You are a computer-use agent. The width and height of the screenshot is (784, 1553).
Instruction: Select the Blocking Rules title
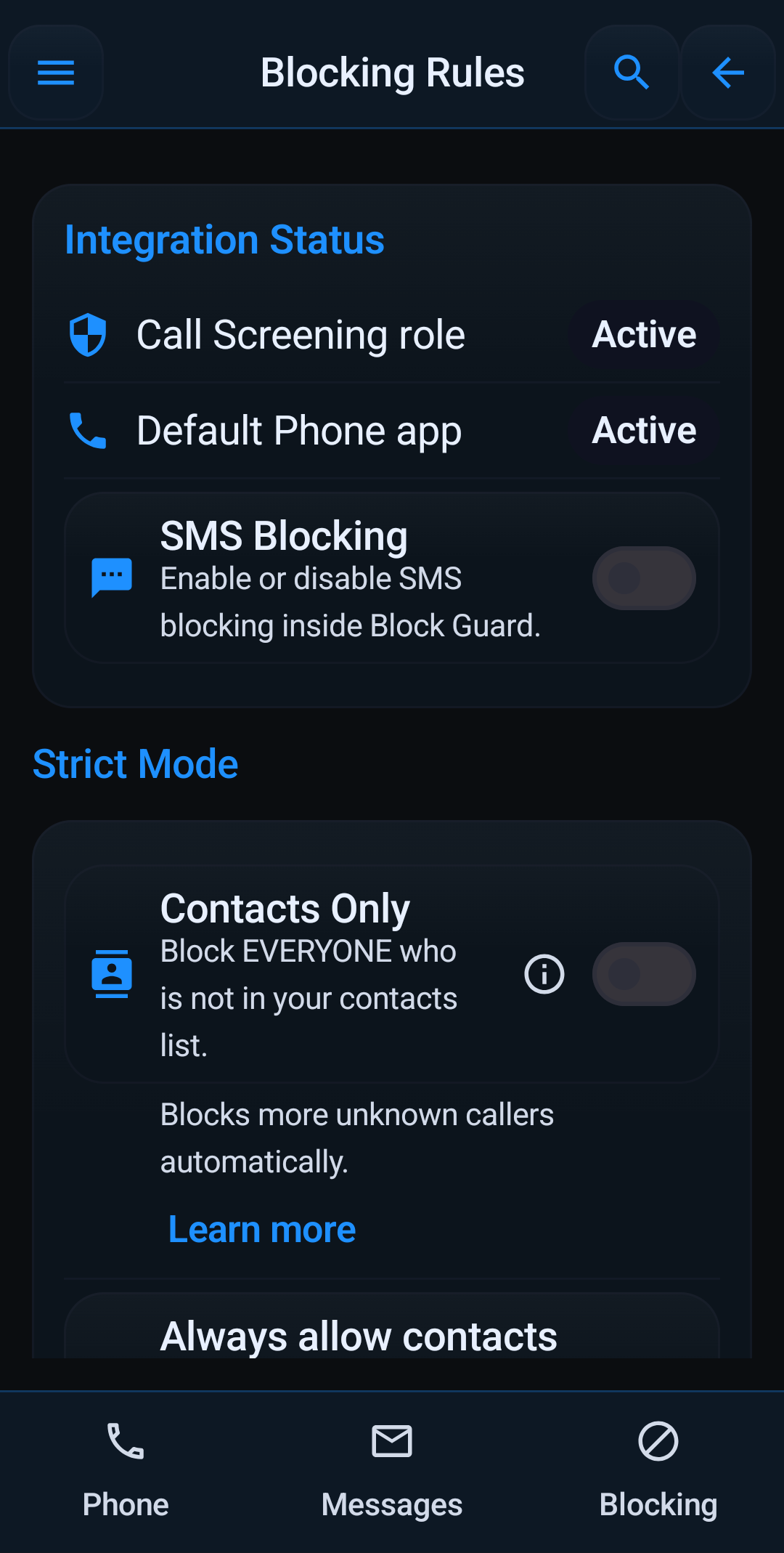click(392, 73)
